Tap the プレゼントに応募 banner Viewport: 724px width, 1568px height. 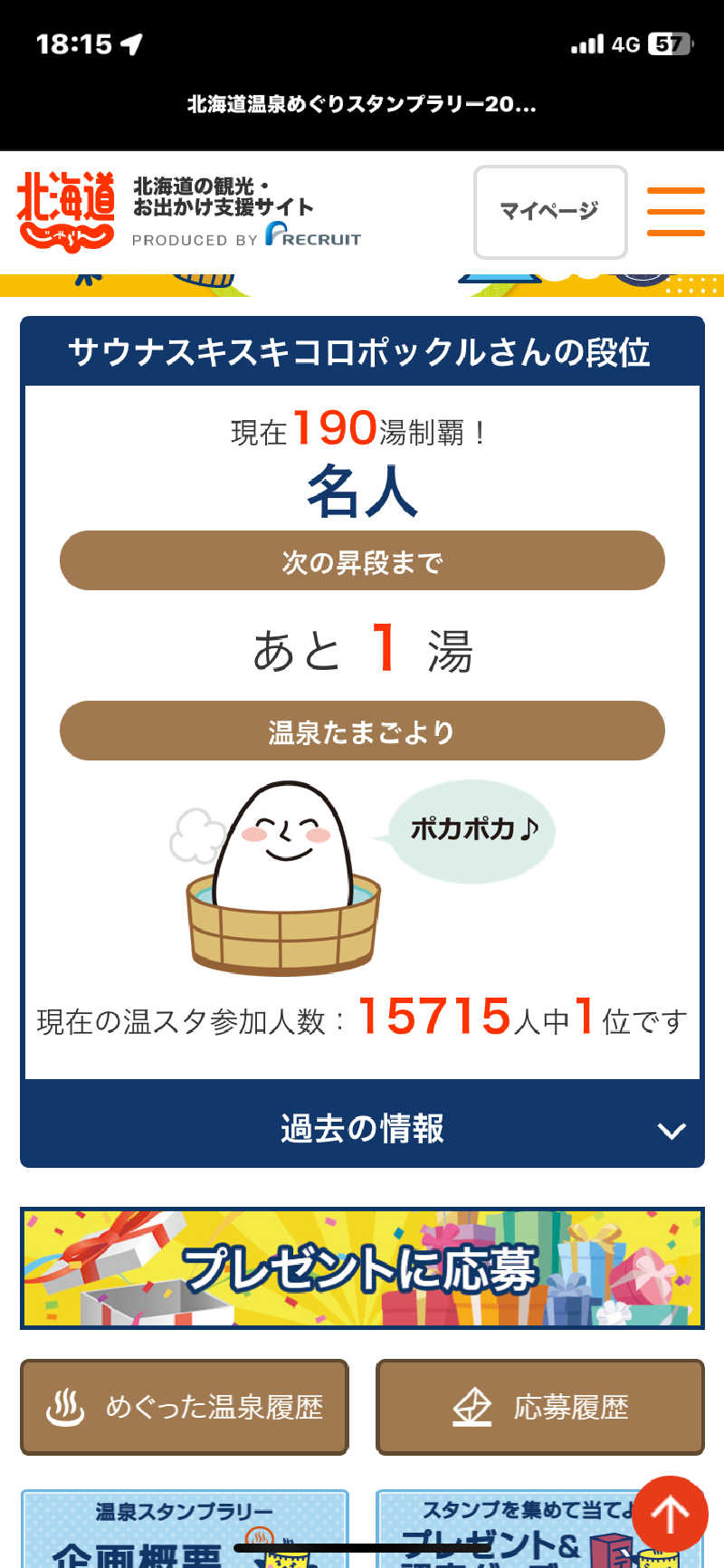[362, 1267]
